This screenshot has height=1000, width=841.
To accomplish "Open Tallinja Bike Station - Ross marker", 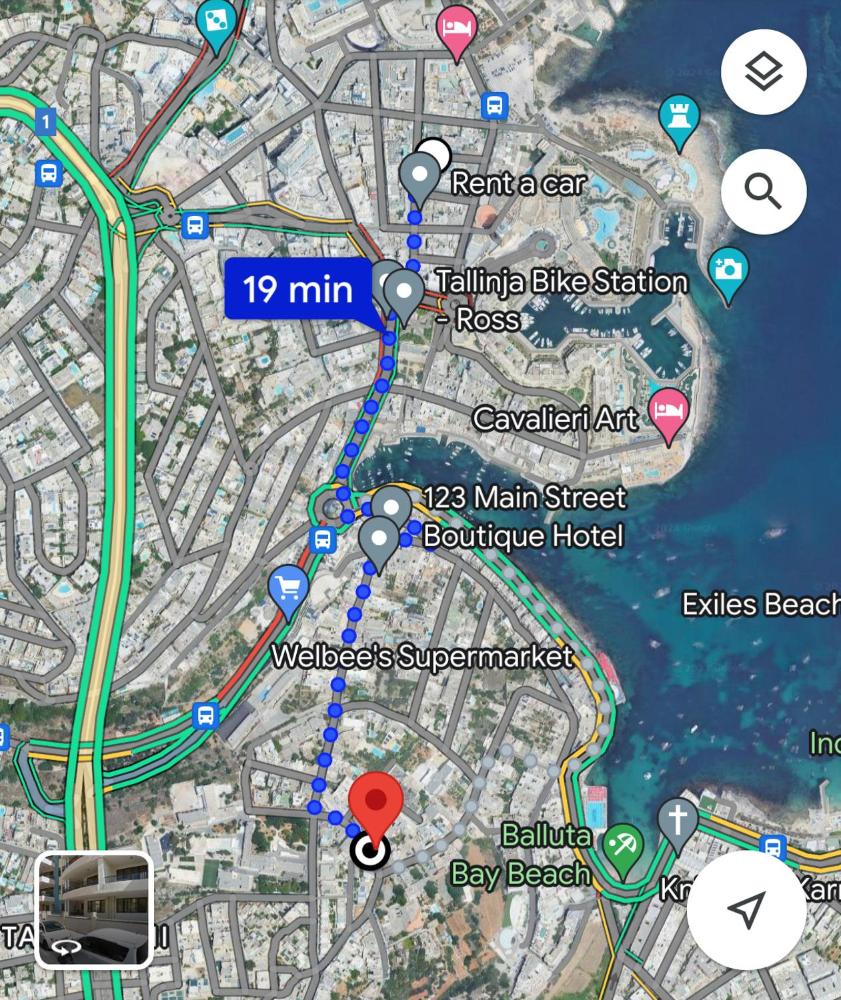I will point(404,294).
